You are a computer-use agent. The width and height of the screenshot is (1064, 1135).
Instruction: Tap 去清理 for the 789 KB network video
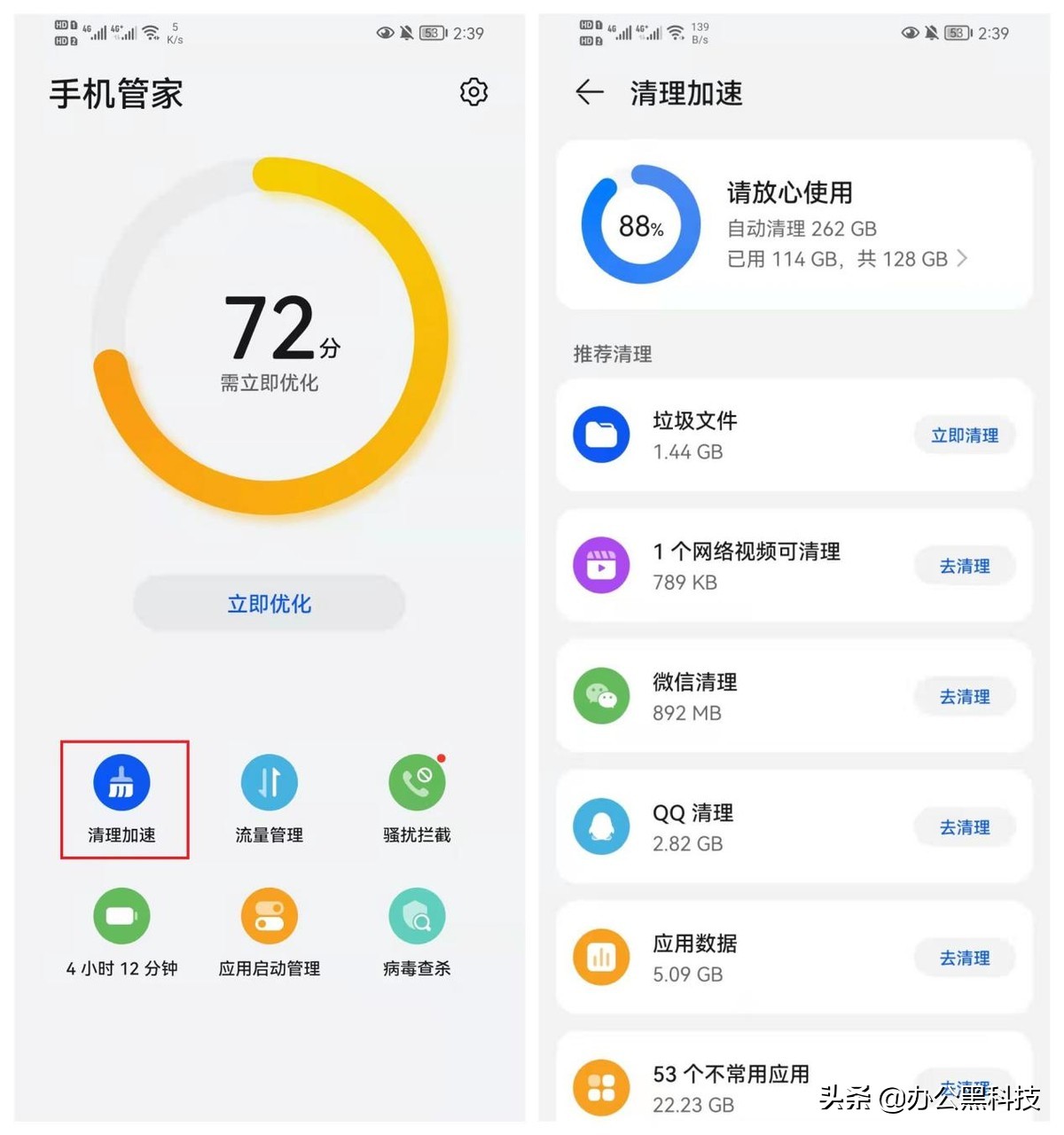click(x=965, y=566)
